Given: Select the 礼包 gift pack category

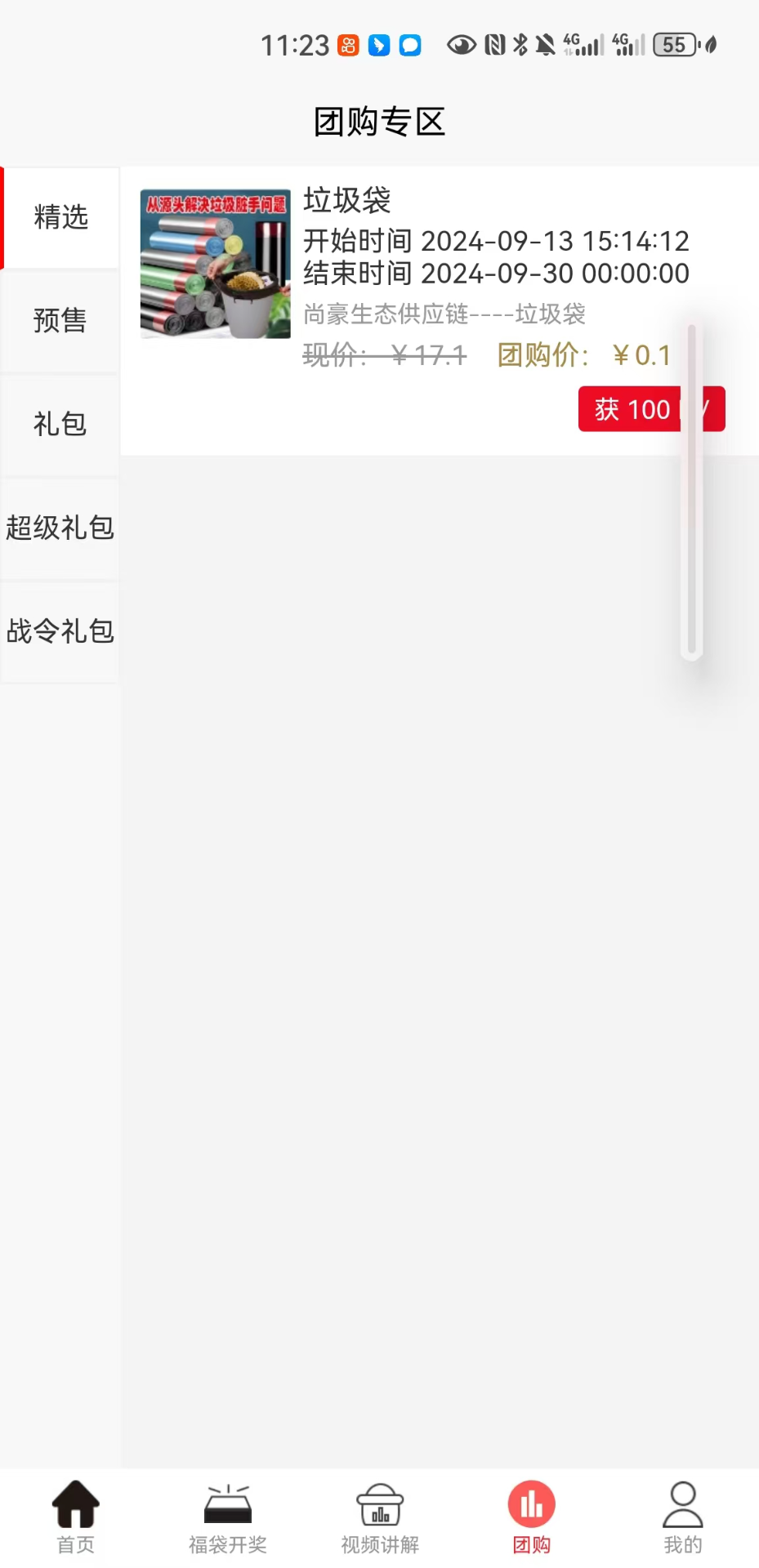Looking at the screenshot, I should point(60,424).
